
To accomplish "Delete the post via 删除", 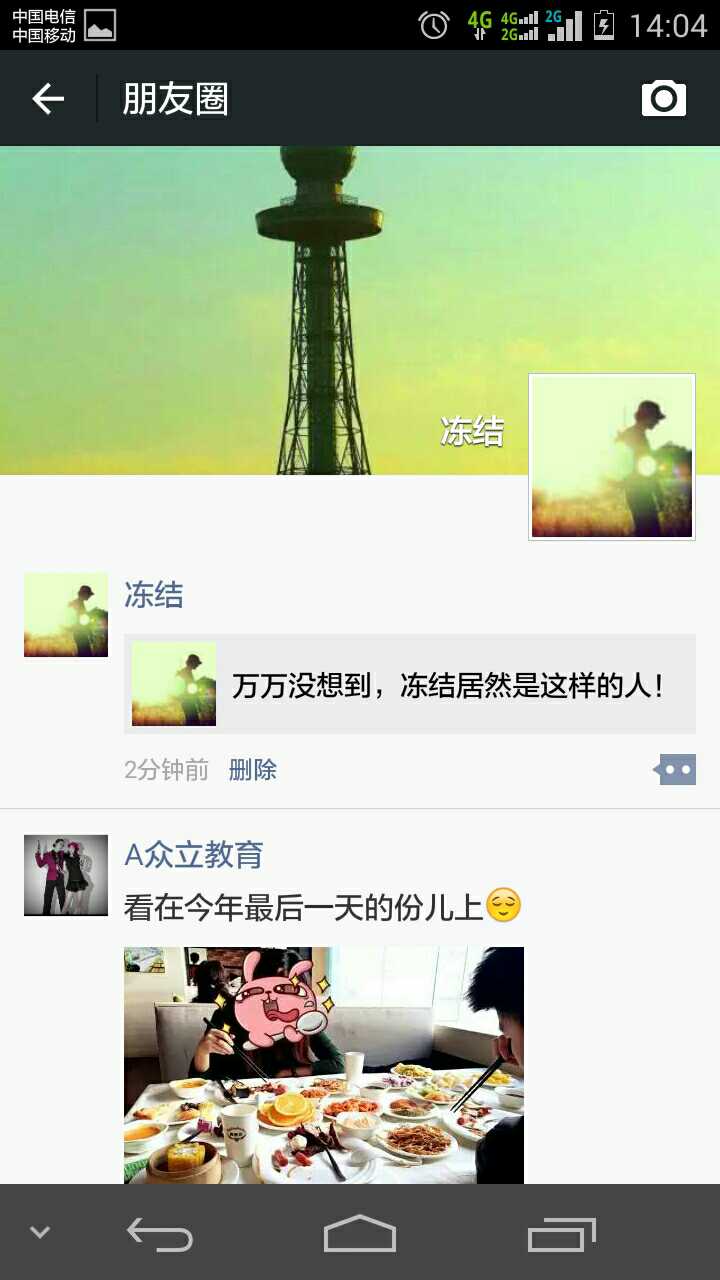I will (253, 770).
